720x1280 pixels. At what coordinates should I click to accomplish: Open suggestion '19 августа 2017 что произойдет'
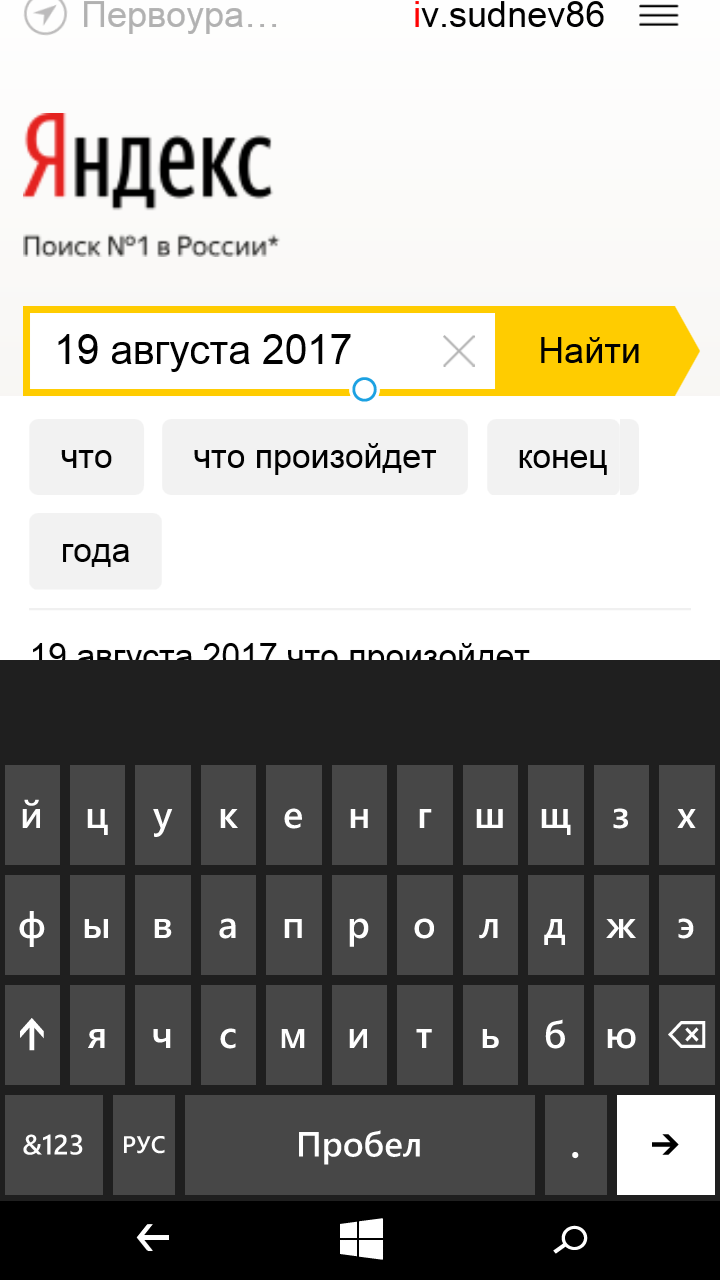point(280,652)
